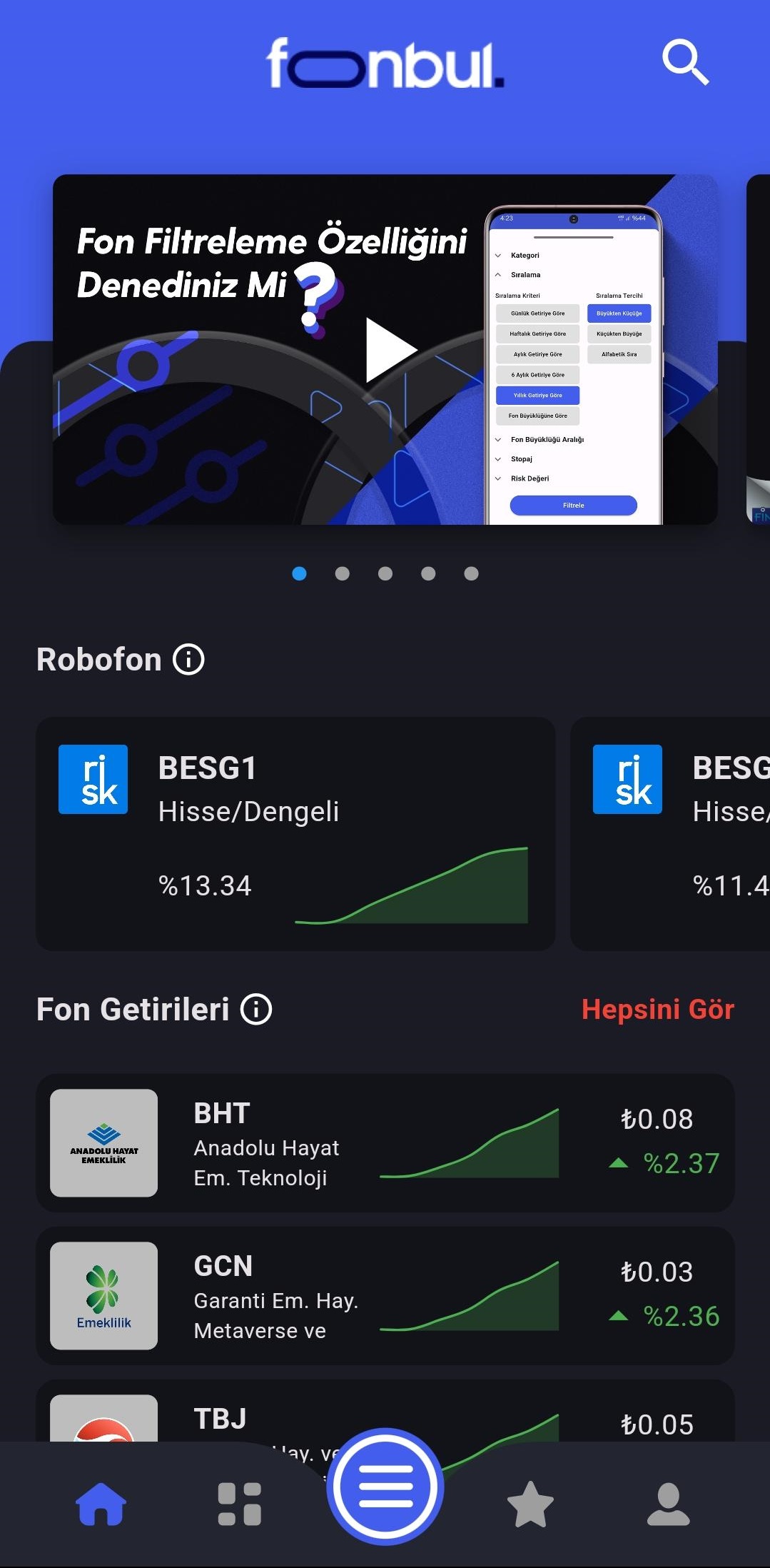Viewport: 770px width, 1568px height.
Task: Switch to the favorites star tab
Action: (x=530, y=1504)
